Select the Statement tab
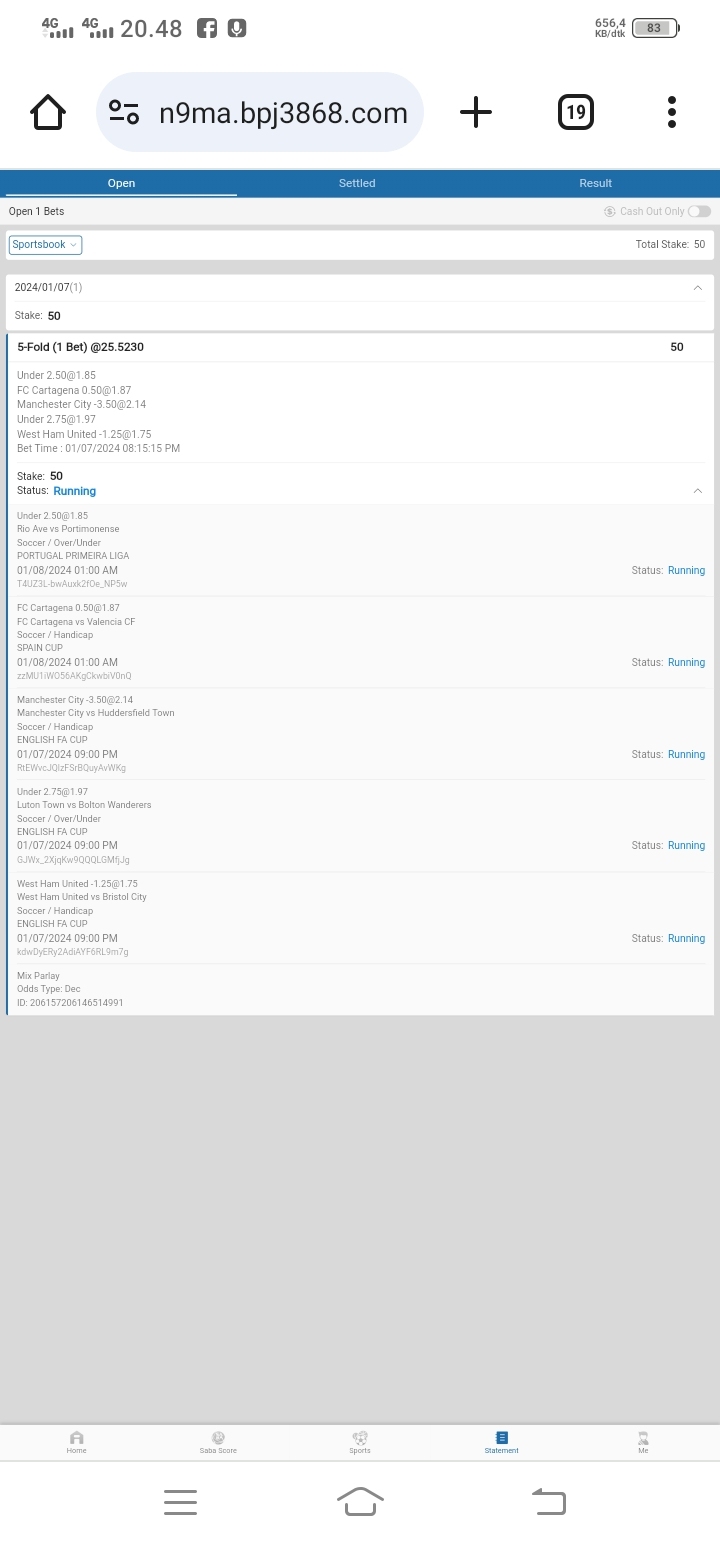Viewport: 720px width, 1544px height. pyautogui.click(x=502, y=1442)
